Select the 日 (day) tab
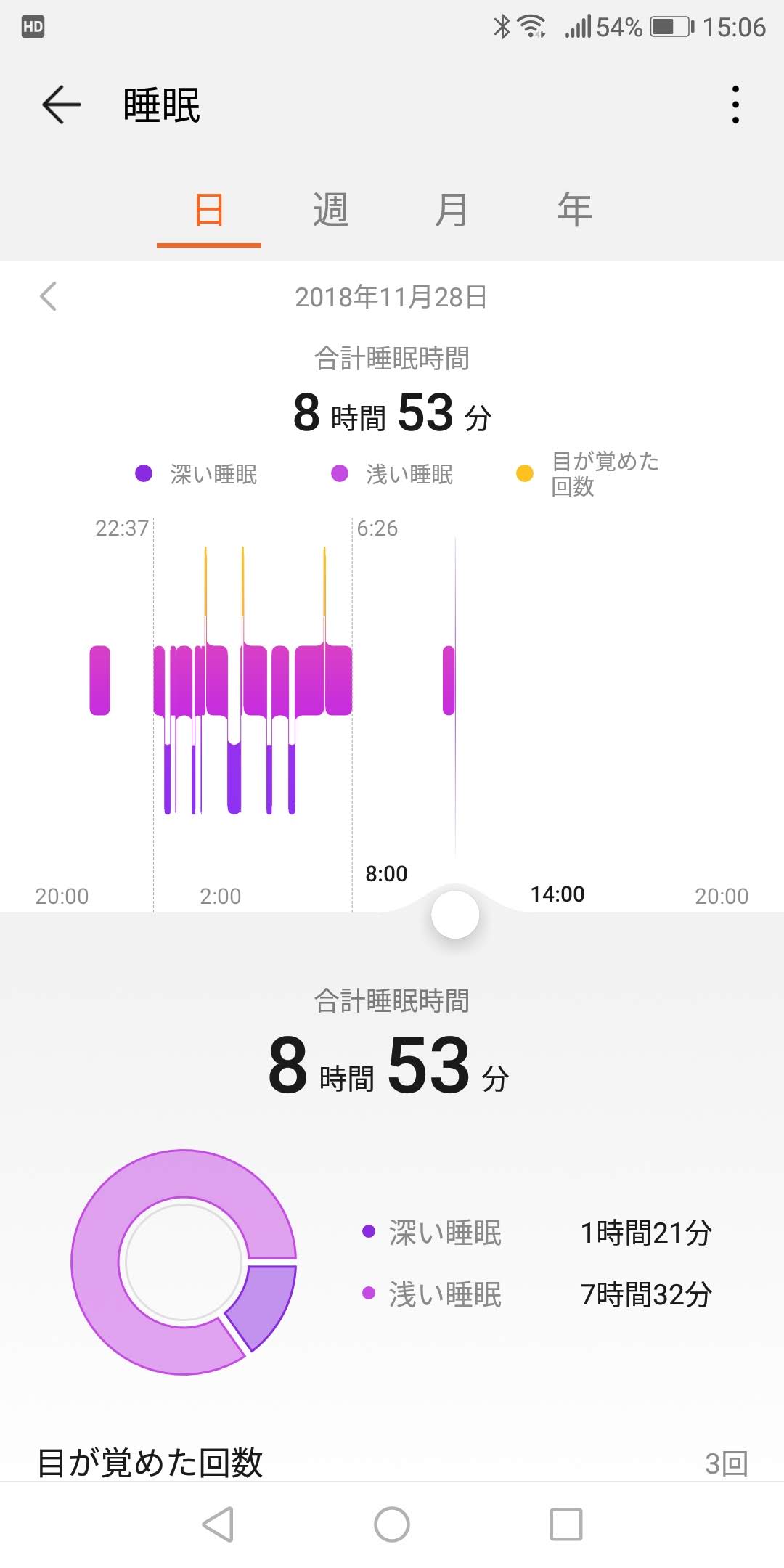784x1568 pixels. pos(209,211)
